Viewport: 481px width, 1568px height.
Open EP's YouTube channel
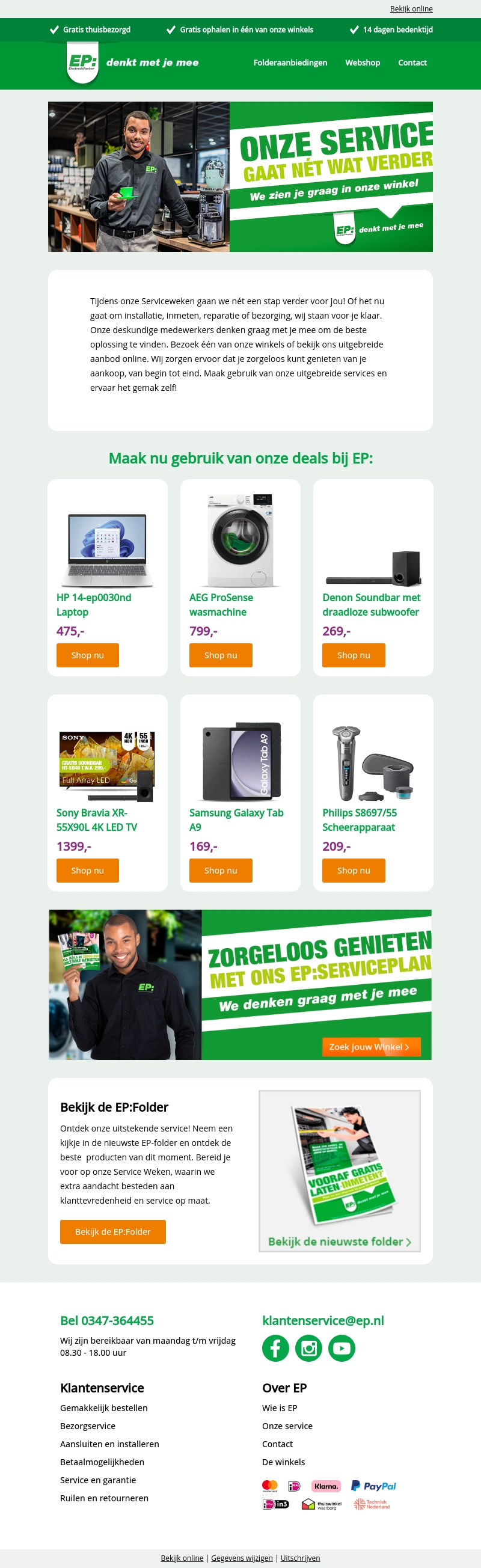pos(342,1348)
